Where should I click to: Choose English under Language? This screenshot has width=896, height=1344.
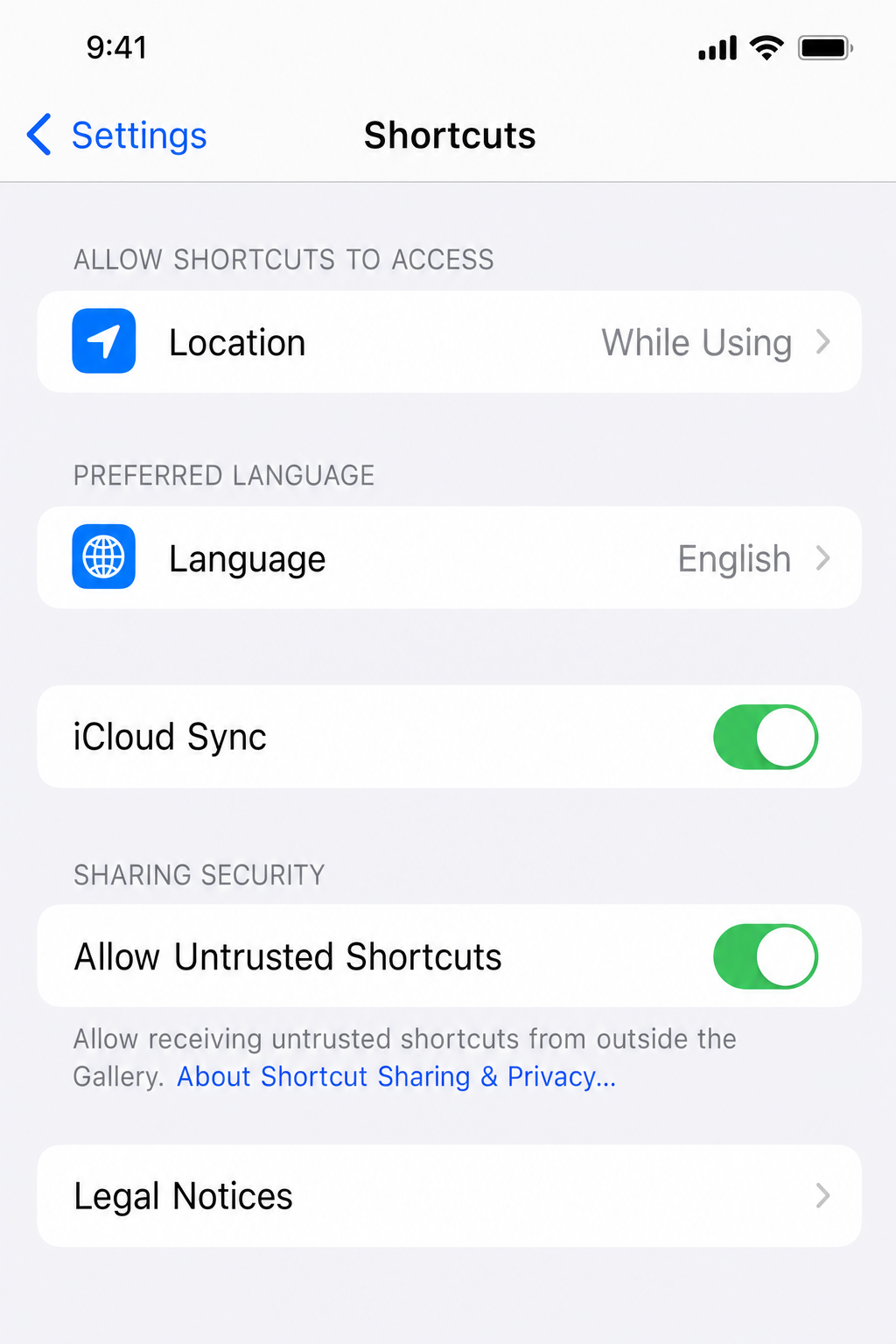(734, 557)
